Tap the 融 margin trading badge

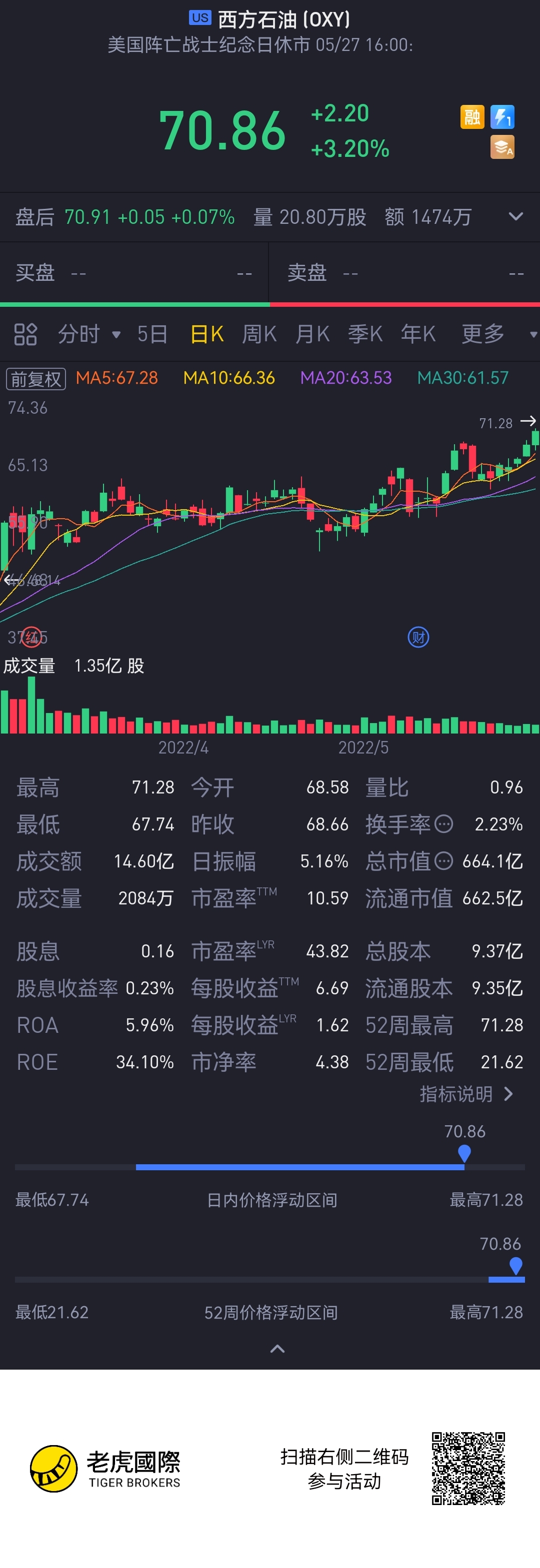coord(472,117)
